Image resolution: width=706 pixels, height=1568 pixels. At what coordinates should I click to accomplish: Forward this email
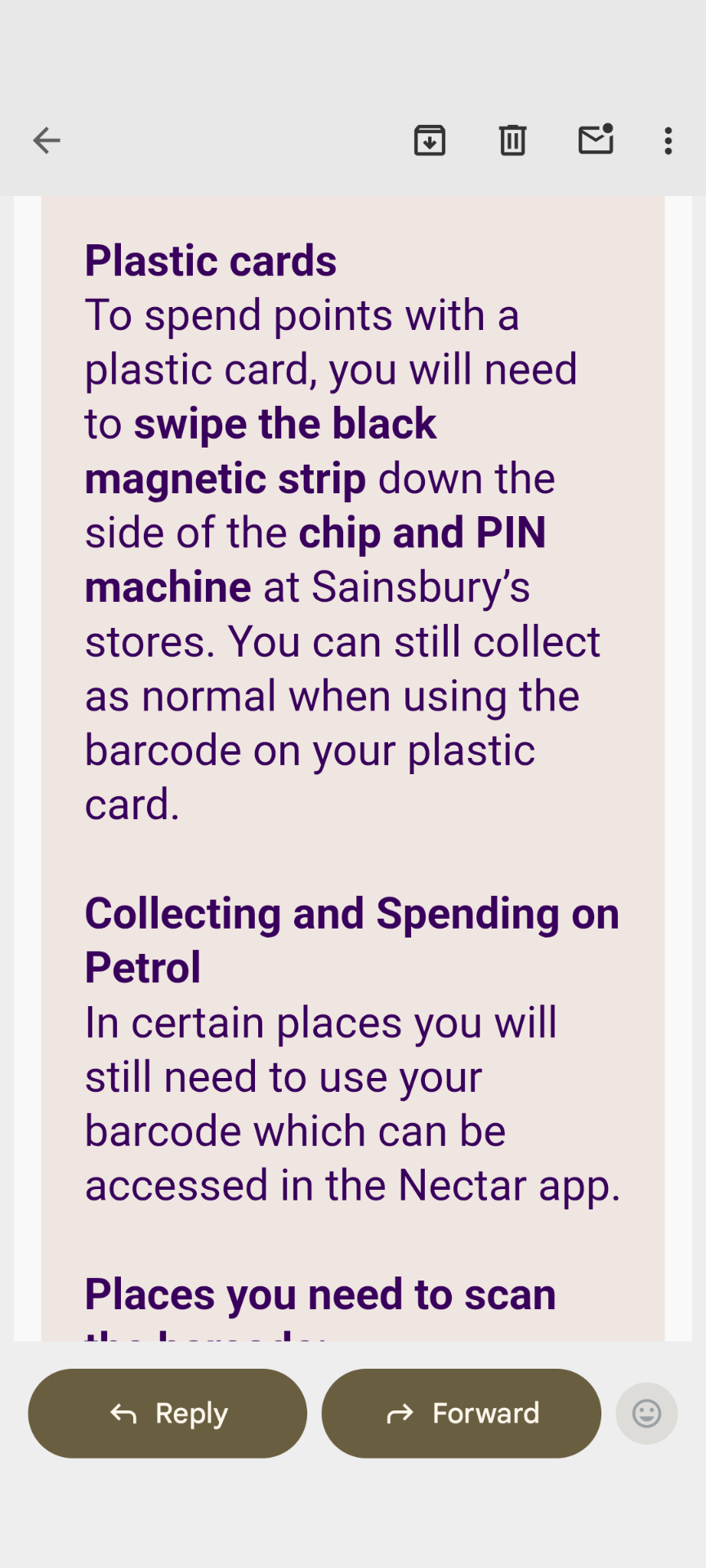click(x=462, y=1413)
